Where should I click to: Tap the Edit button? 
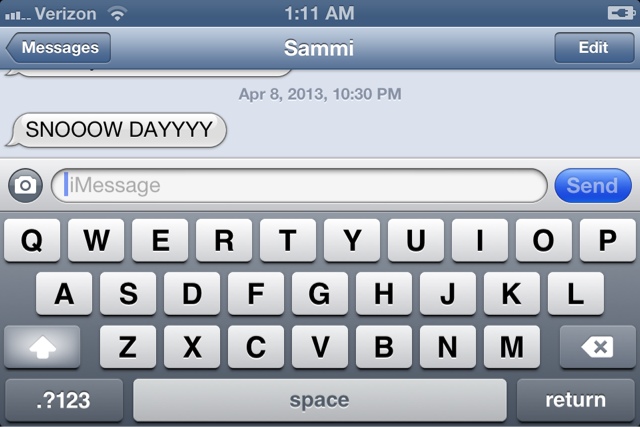(x=592, y=47)
